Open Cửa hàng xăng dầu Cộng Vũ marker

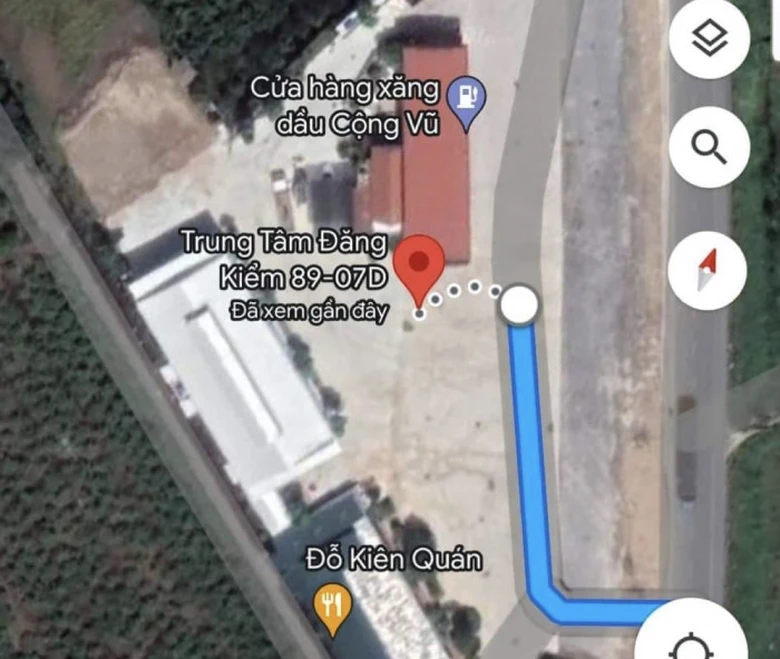(465, 101)
